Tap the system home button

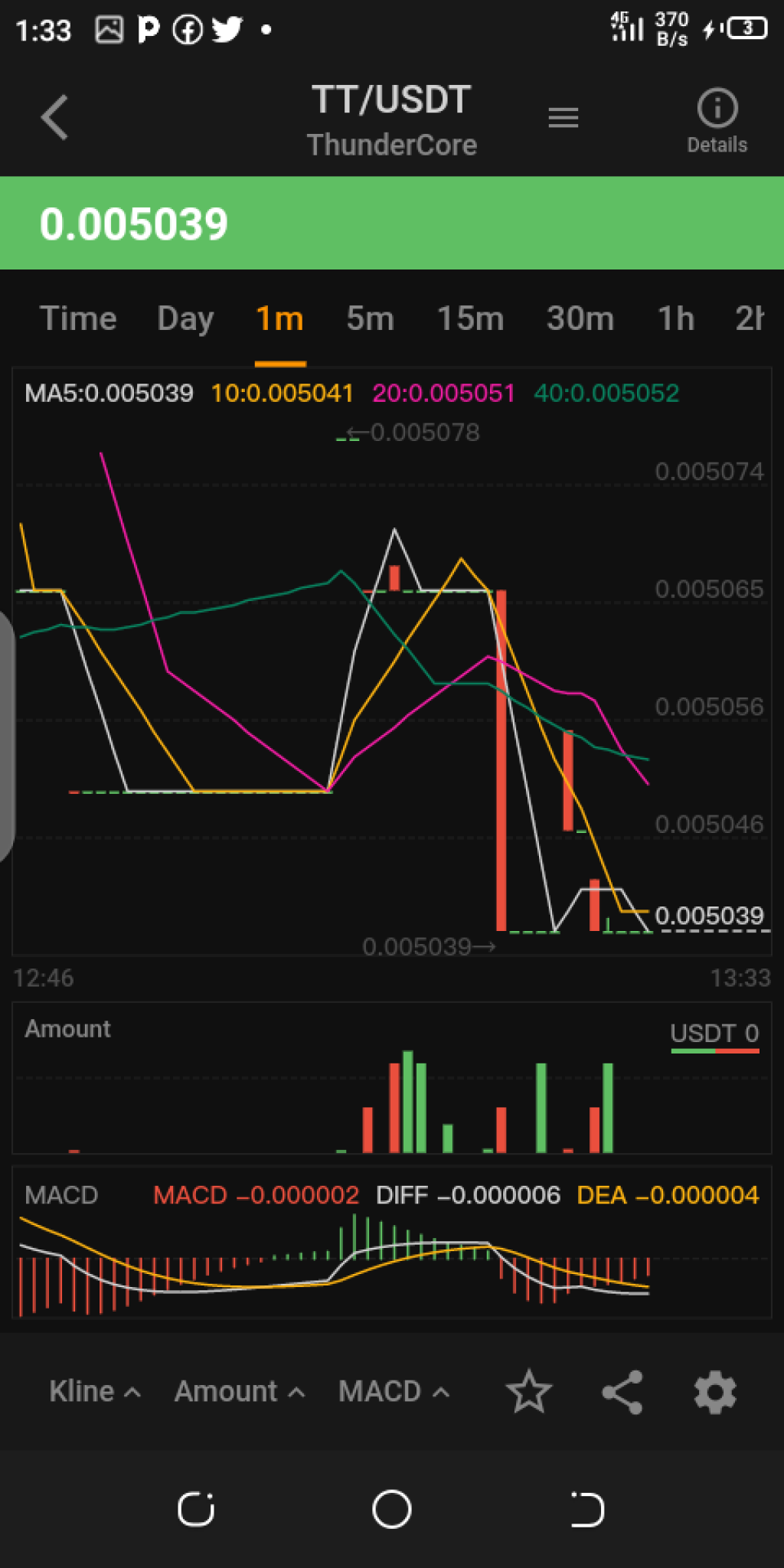[x=392, y=1509]
